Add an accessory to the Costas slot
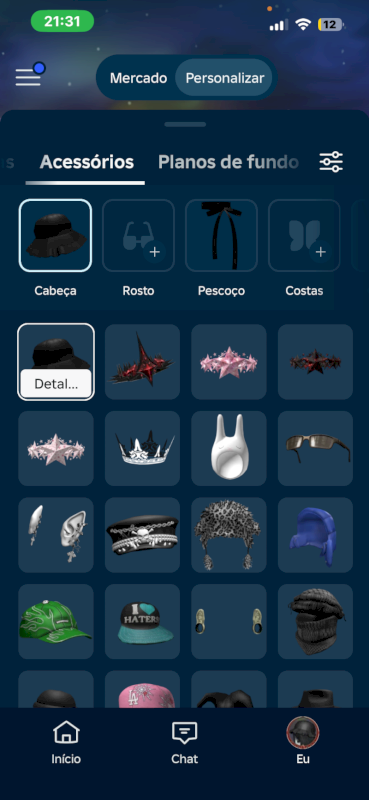369x800 pixels. [304, 235]
